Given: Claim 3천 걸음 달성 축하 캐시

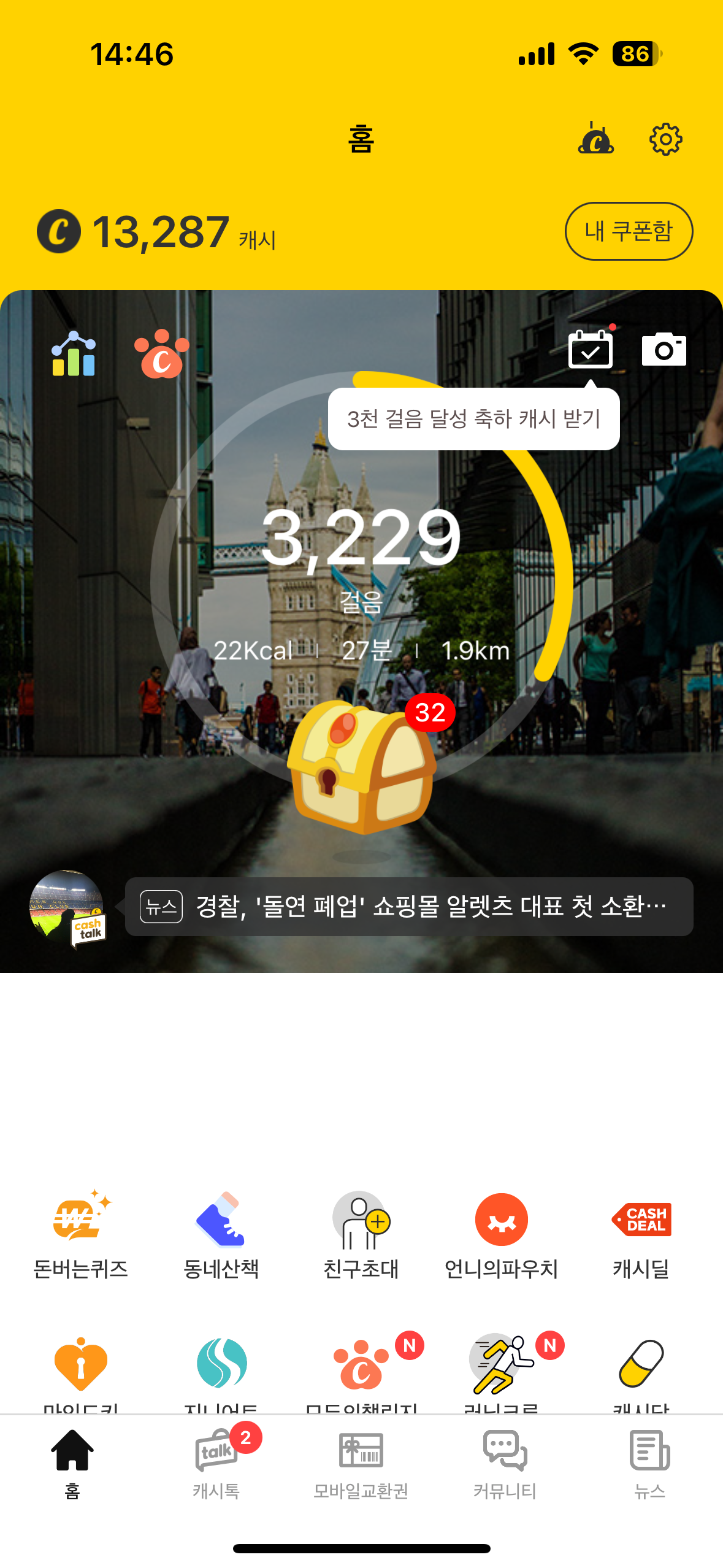Looking at the screenshot, I should pyautogui.click(x=473, y=419).
